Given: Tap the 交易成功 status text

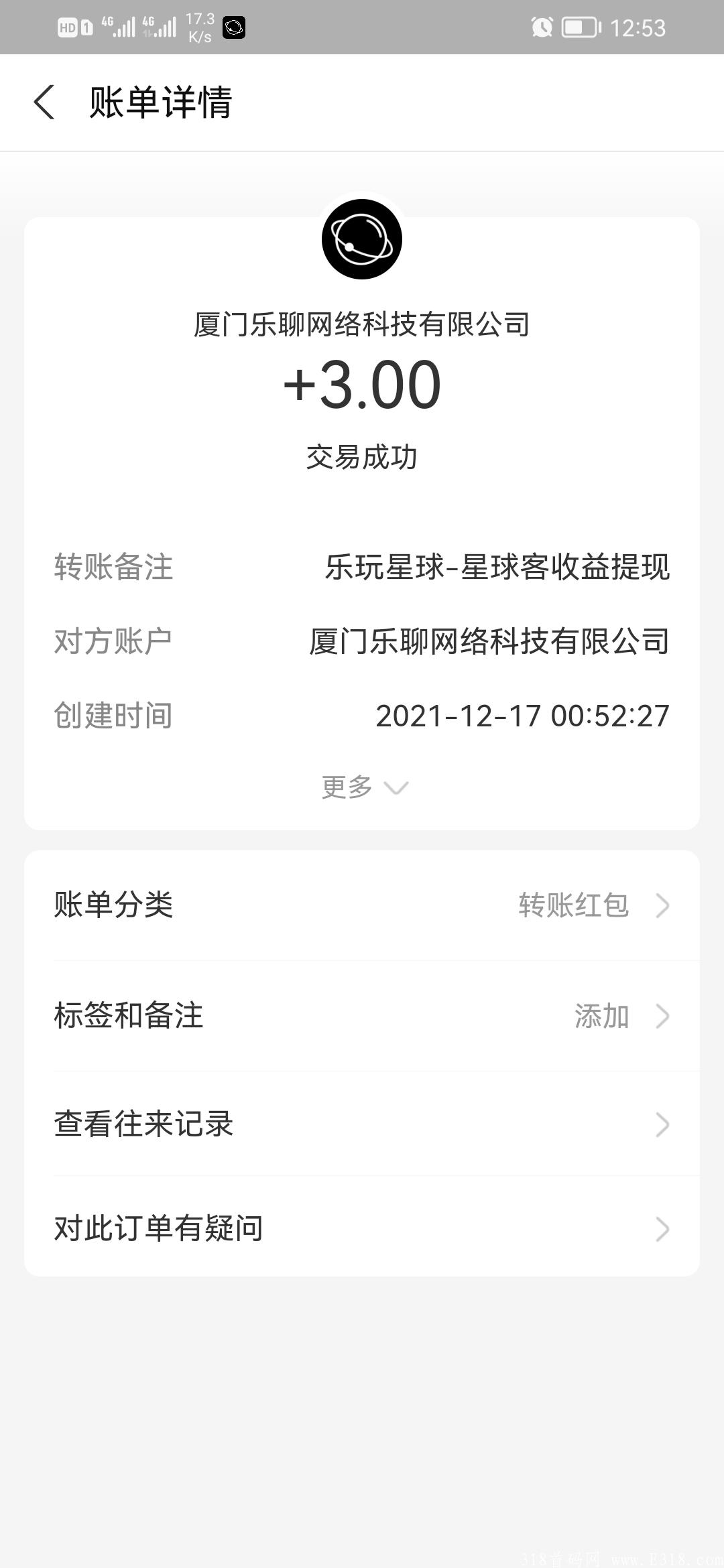Looking at the screenshot, I should pos(362,457).
